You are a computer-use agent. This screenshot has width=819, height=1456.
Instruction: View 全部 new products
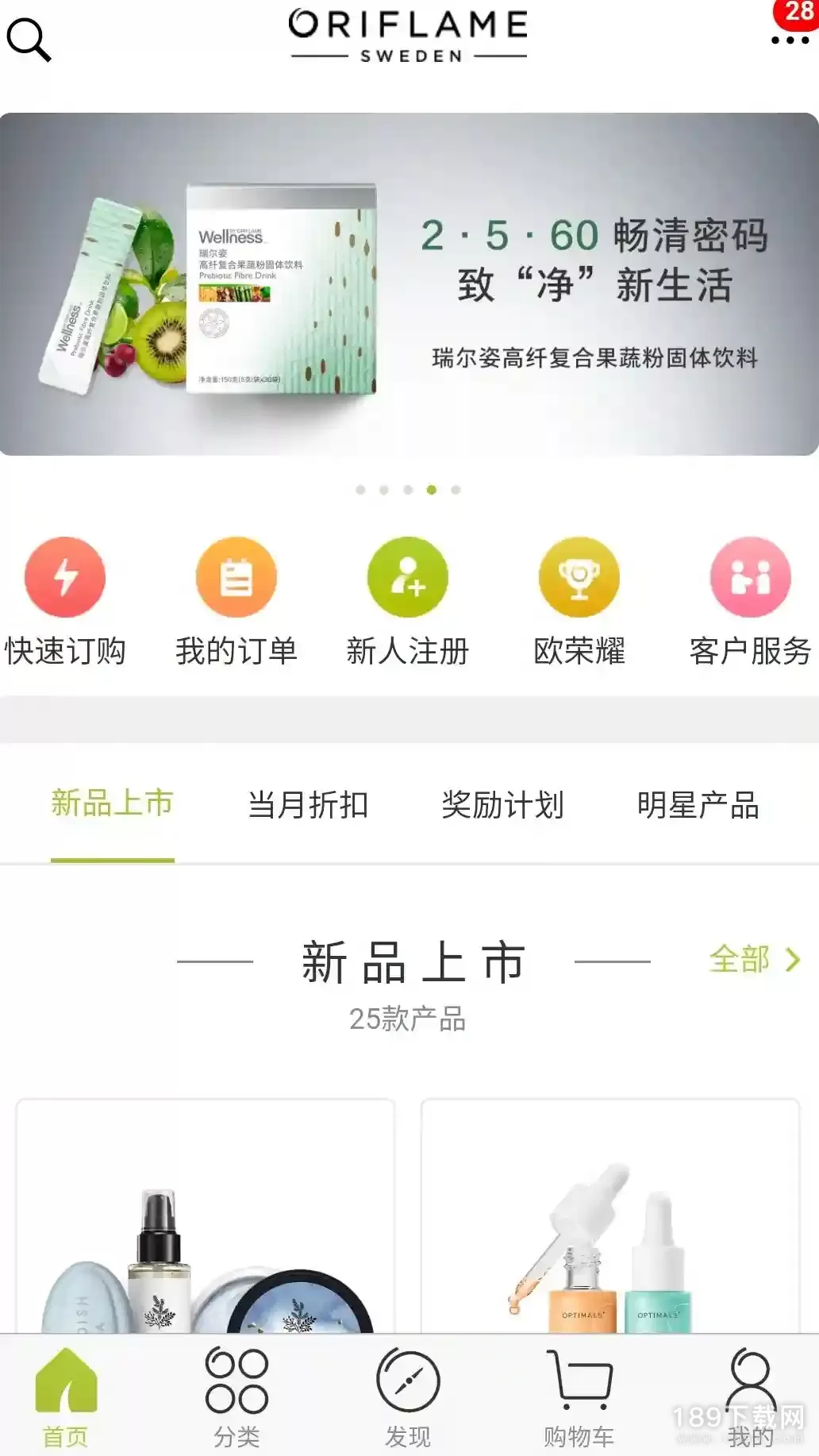click(x=754, y=960)
